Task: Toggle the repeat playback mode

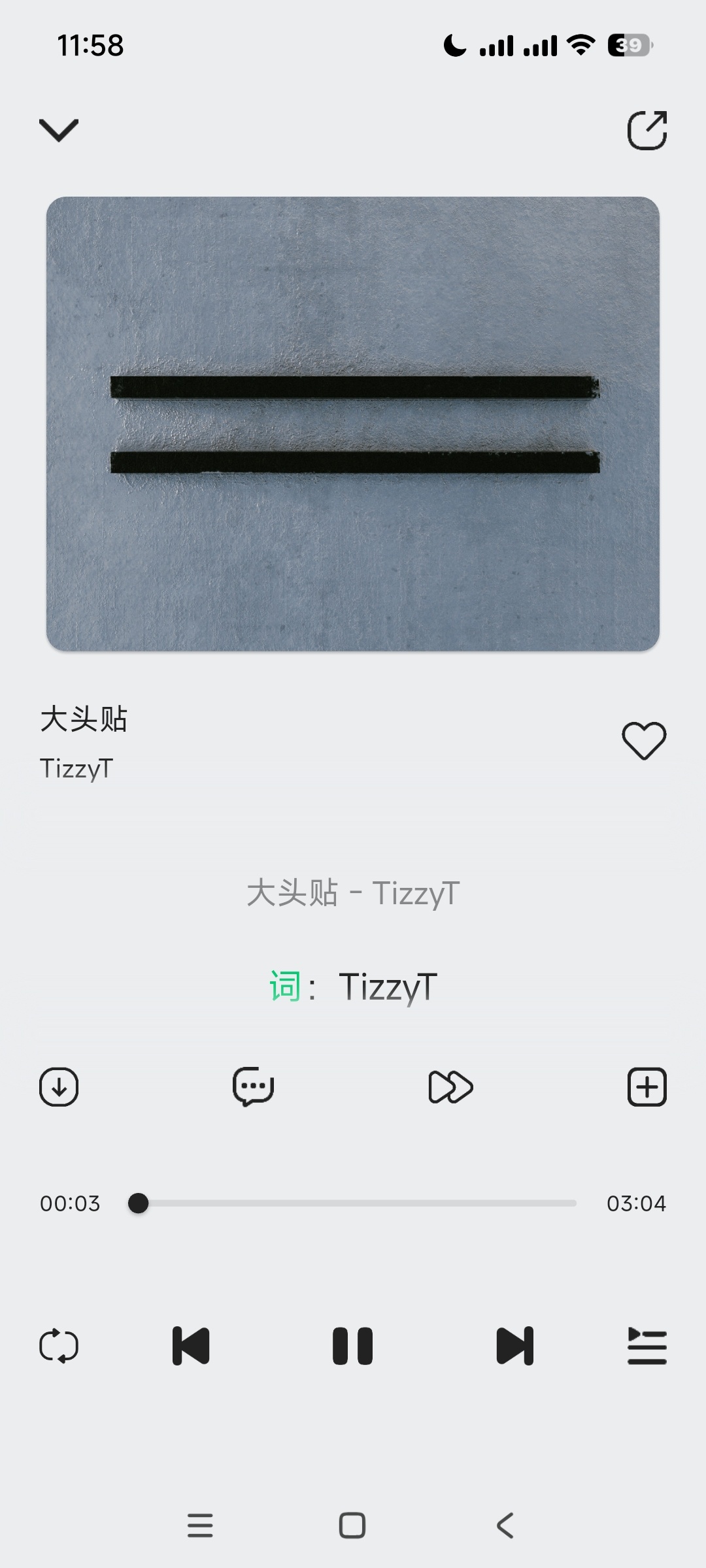Action: [x=59, y=1346]
